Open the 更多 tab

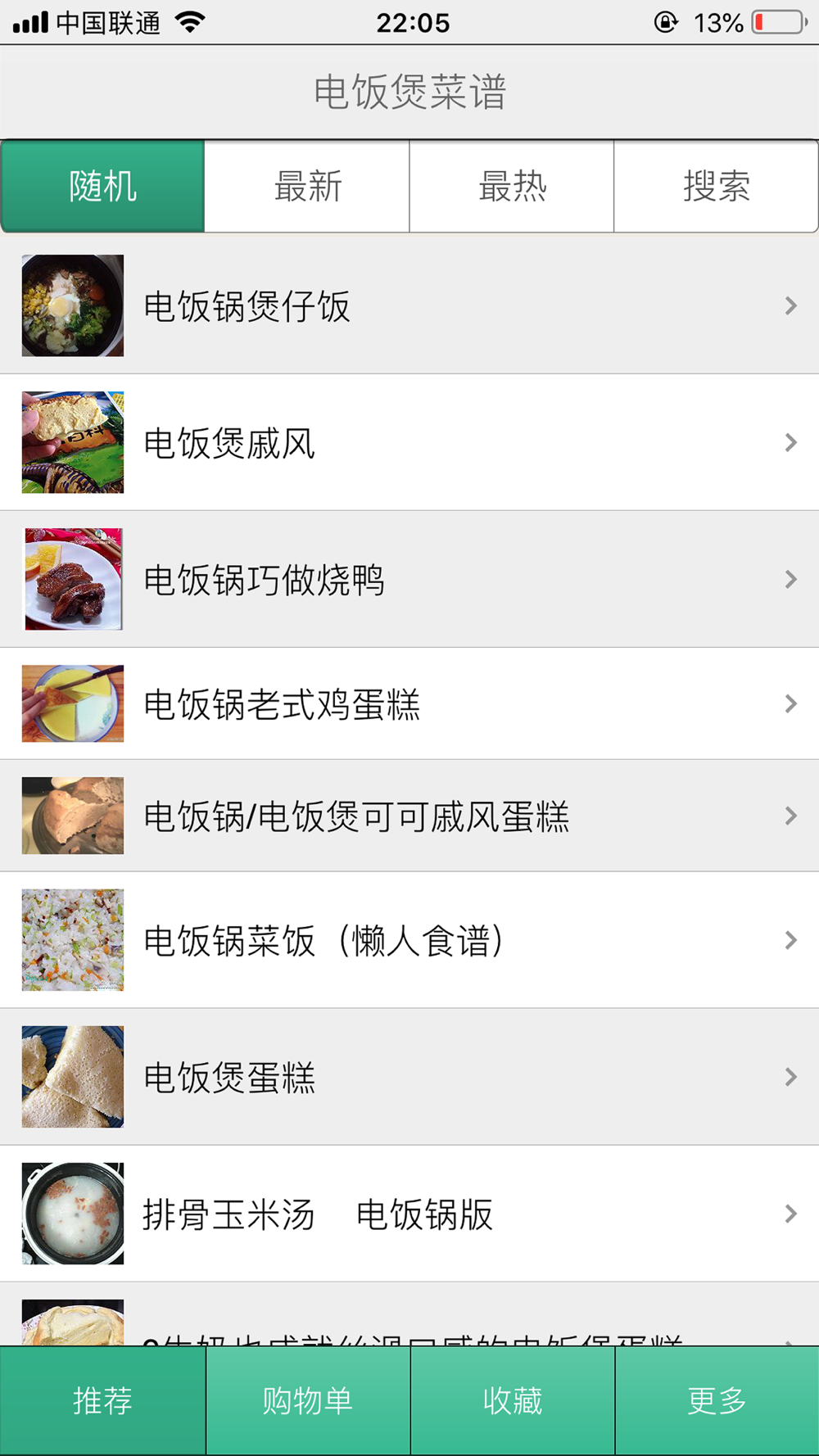coord(717,1401)
